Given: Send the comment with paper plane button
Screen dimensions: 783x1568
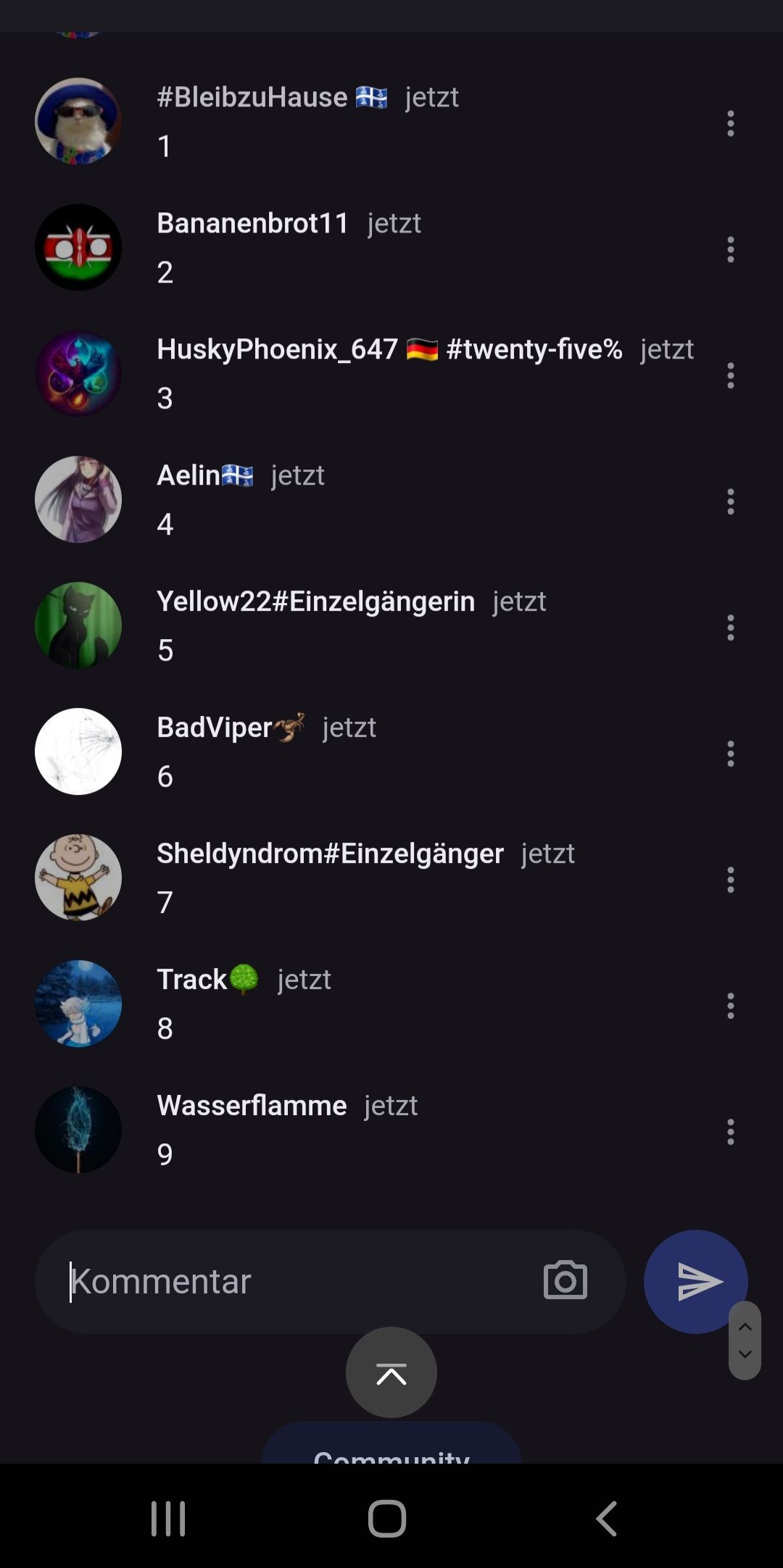Looking at the screenshot, I should (x=695, y=1281).
